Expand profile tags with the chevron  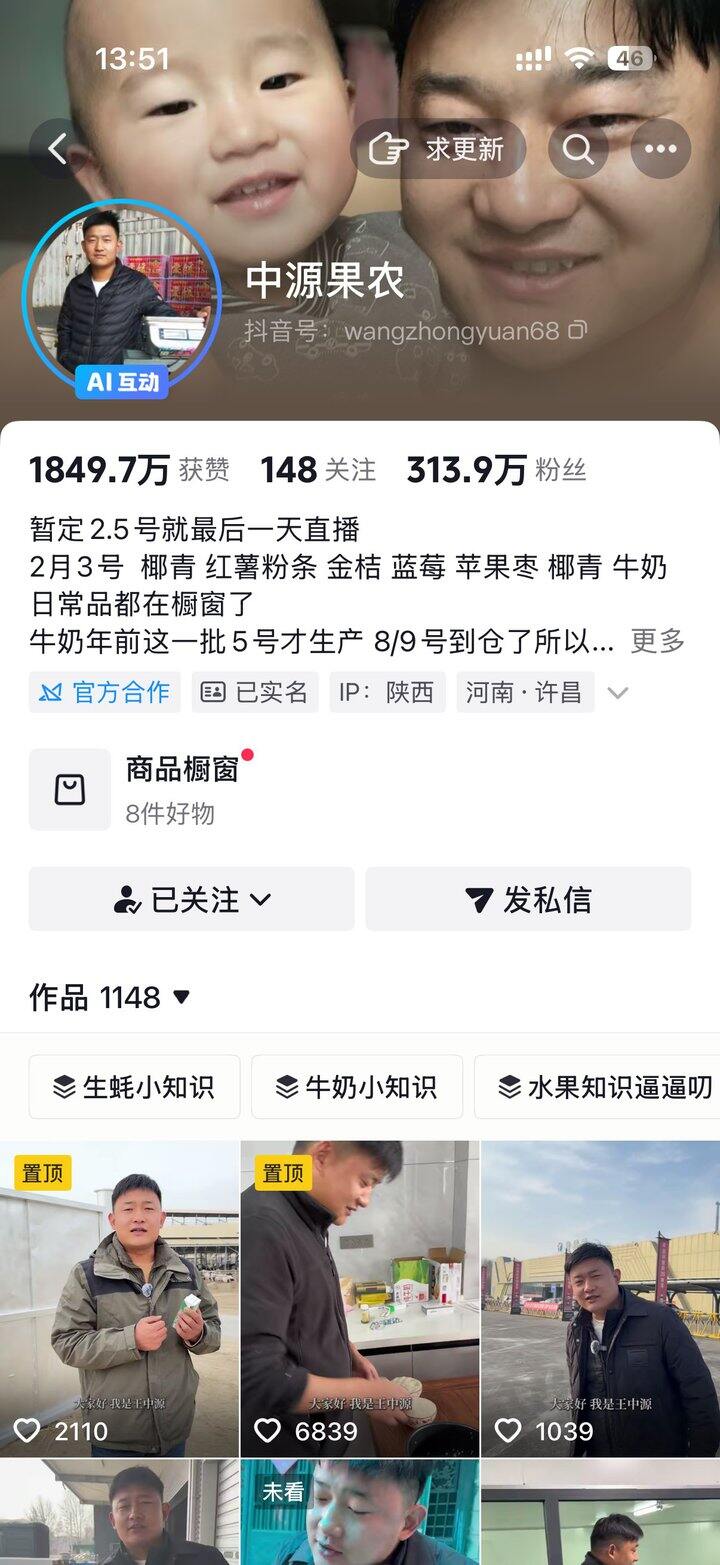coord(618,692)
